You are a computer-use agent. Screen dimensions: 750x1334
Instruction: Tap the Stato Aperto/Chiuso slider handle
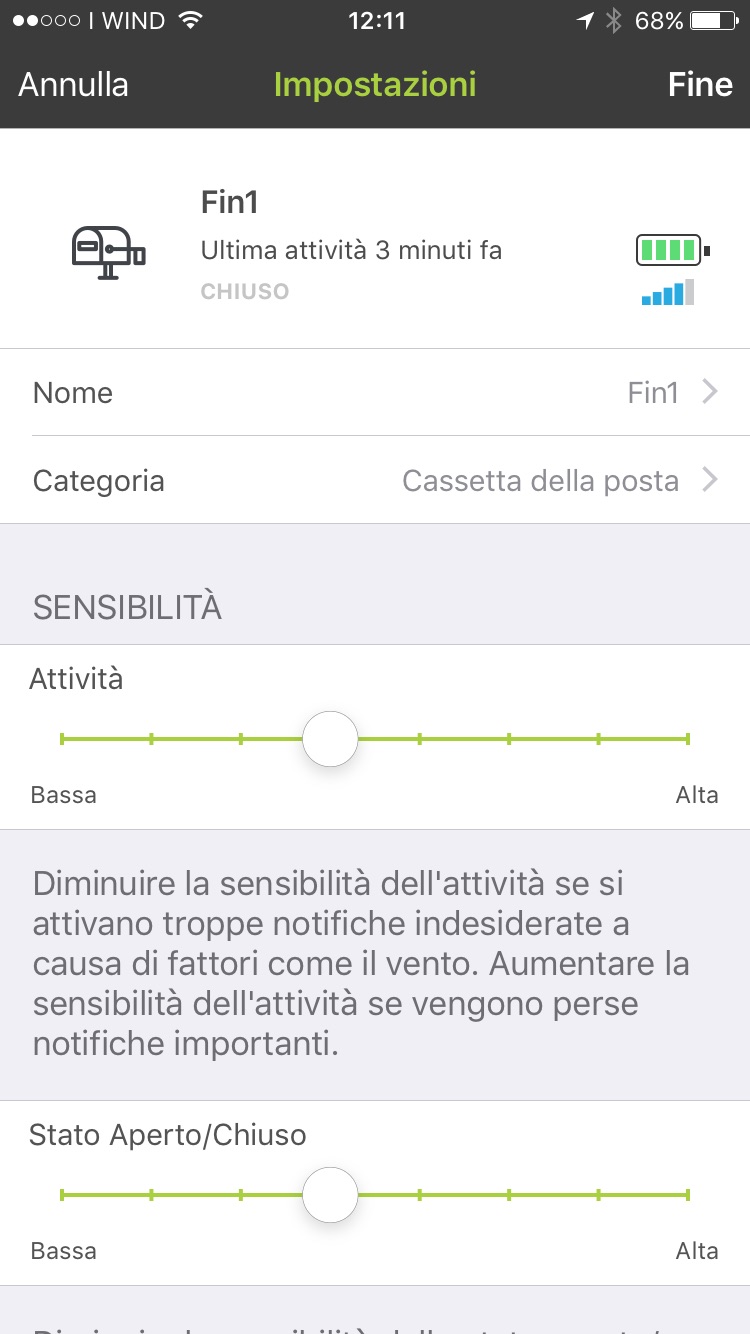(x=330, y=1194)
